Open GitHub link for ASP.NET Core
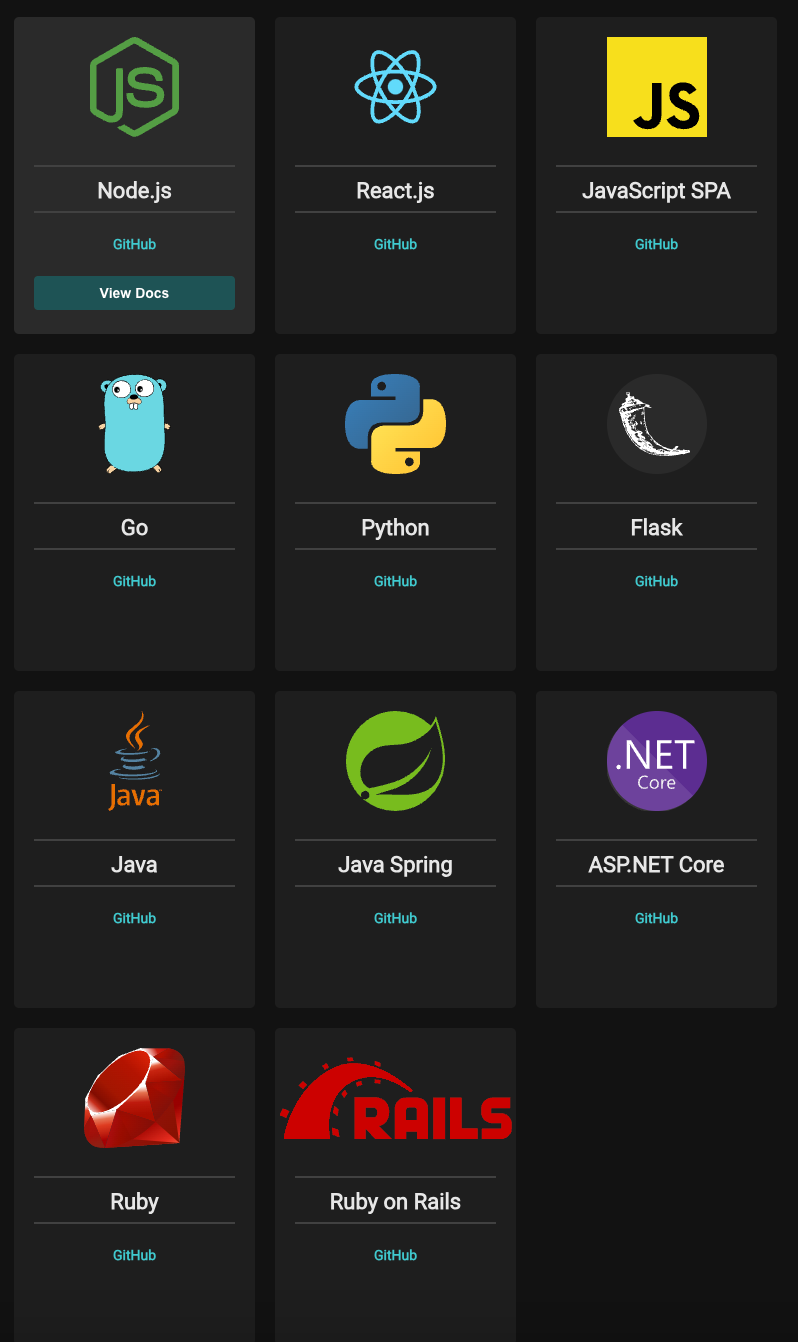This screenshot has width=798, height=1342. [x=656, y=918]
